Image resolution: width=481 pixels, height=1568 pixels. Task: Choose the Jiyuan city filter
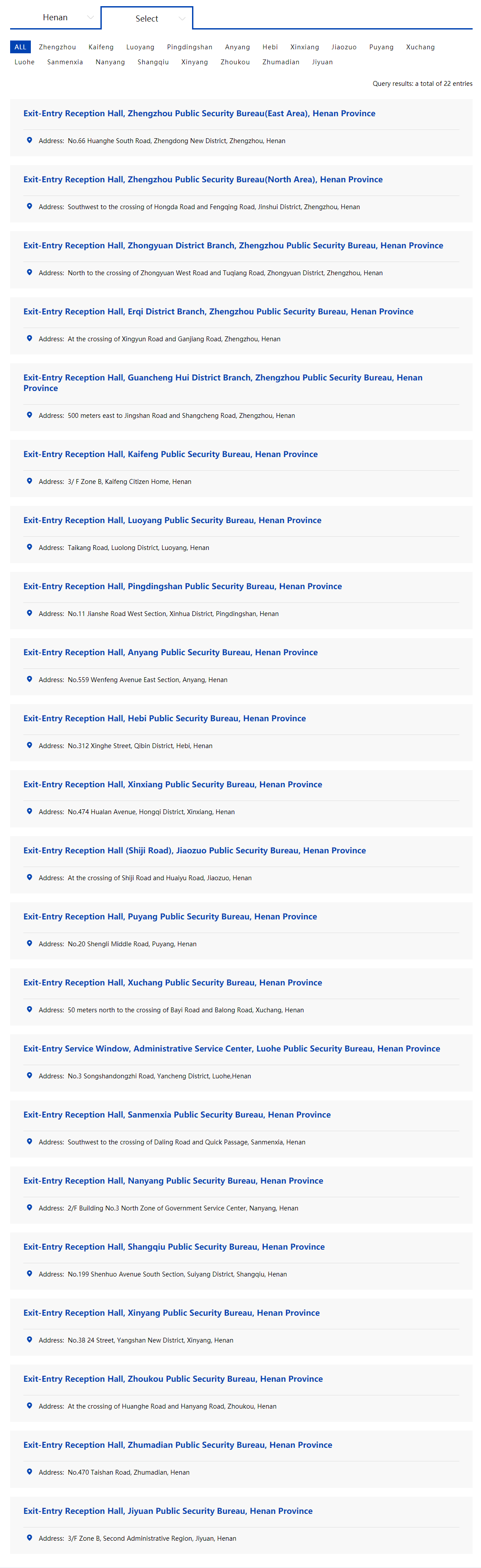322,62
